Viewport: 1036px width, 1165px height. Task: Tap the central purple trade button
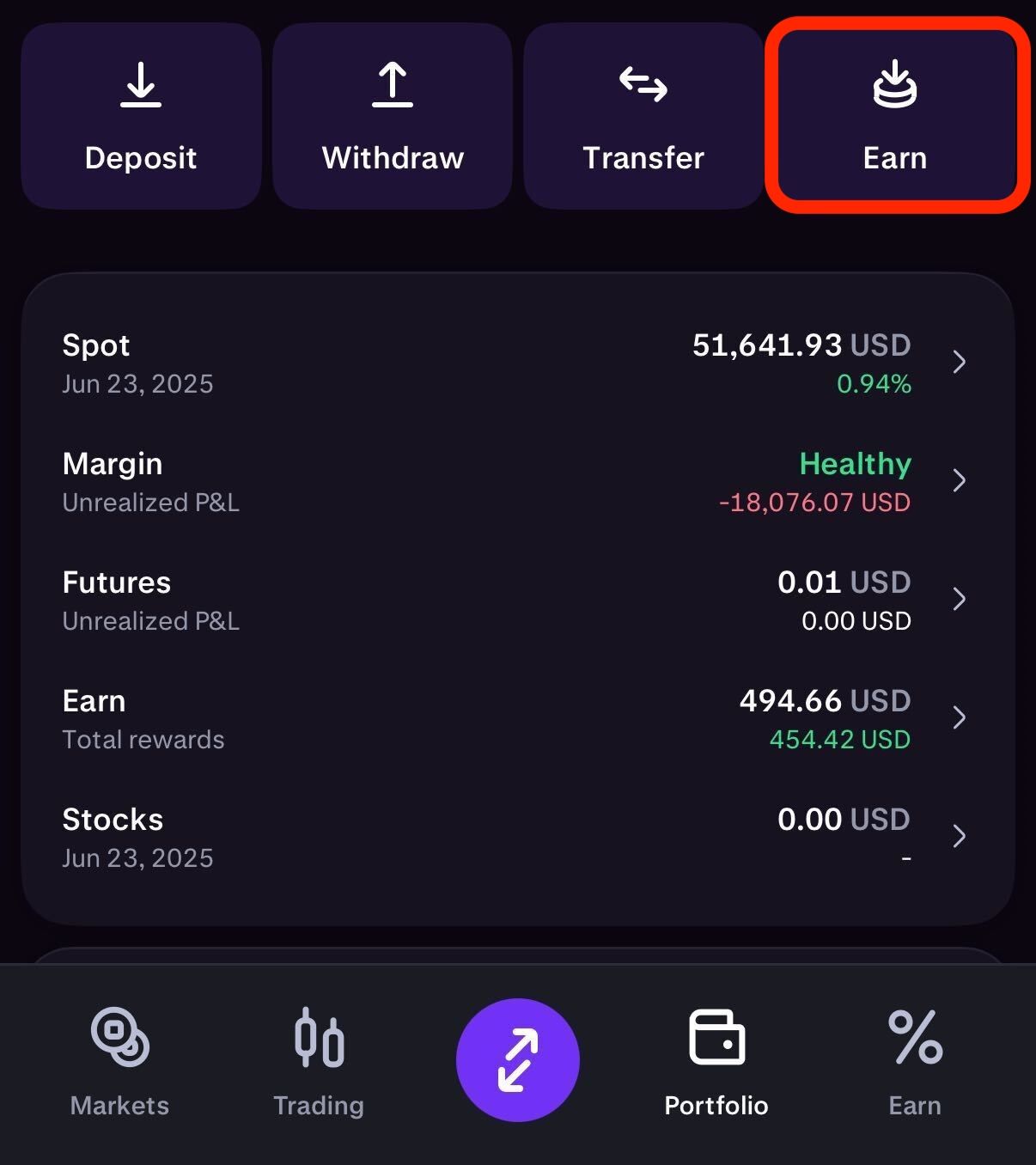517,1060
